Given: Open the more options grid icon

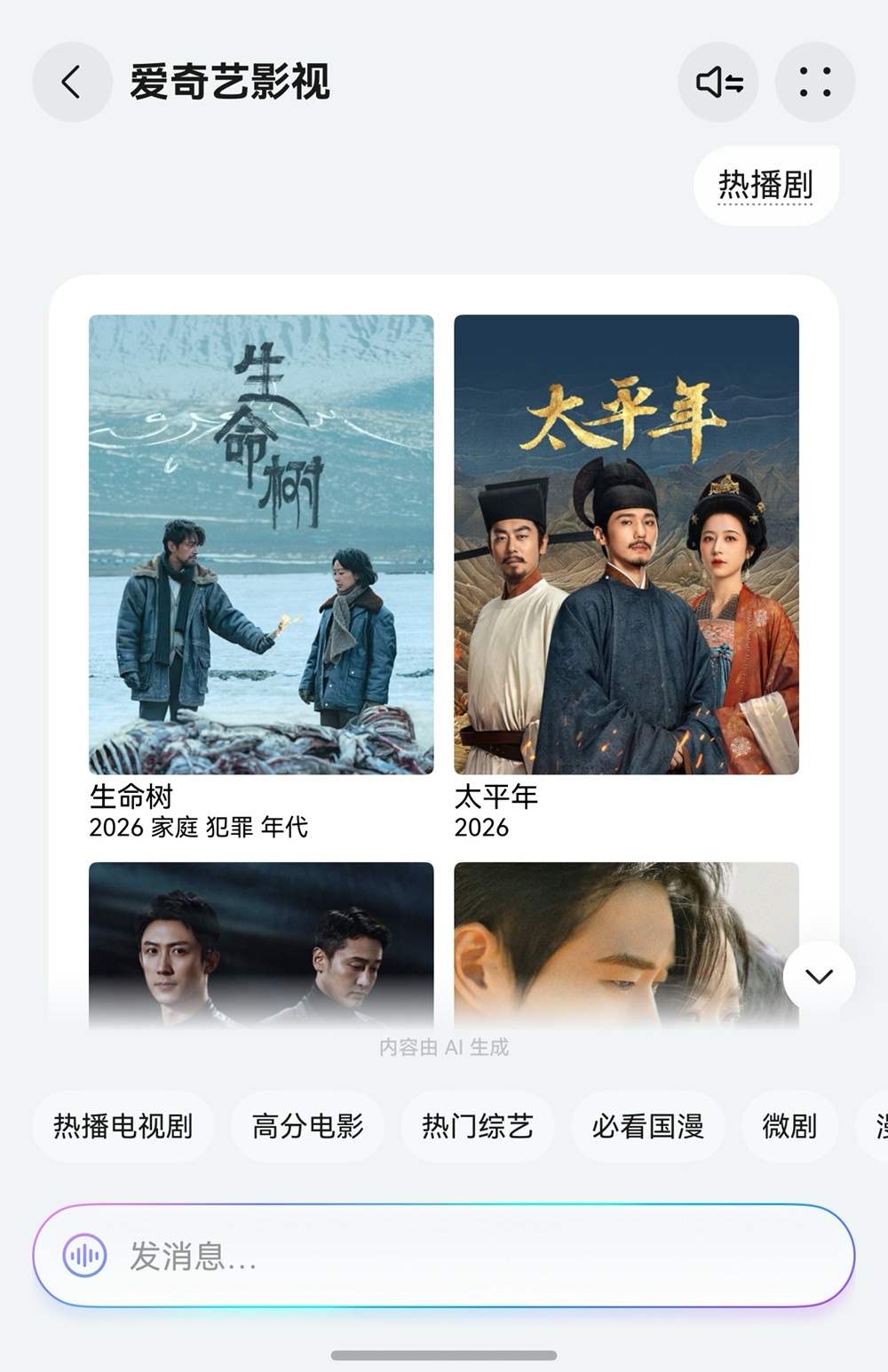Looking at the screenshot, I should coord(816,82).
